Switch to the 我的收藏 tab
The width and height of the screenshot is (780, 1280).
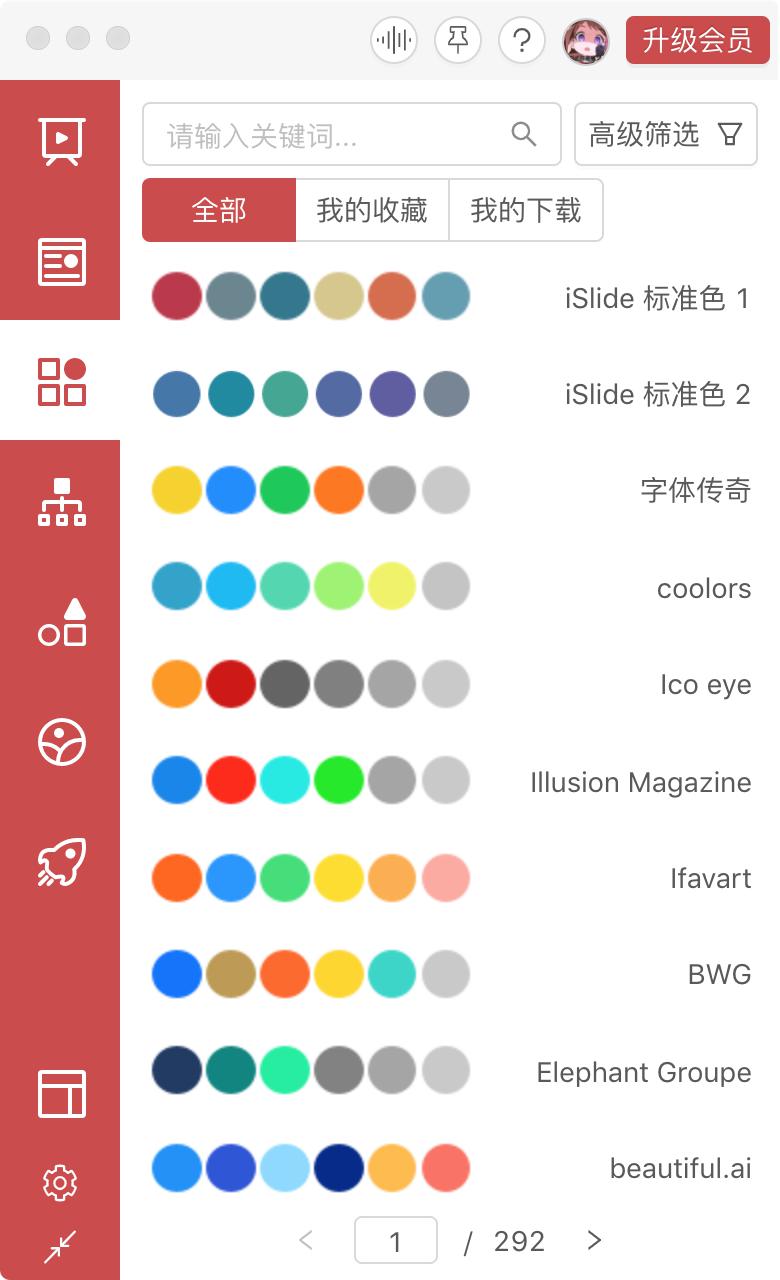pyautogui.click(x=372, y=210)
